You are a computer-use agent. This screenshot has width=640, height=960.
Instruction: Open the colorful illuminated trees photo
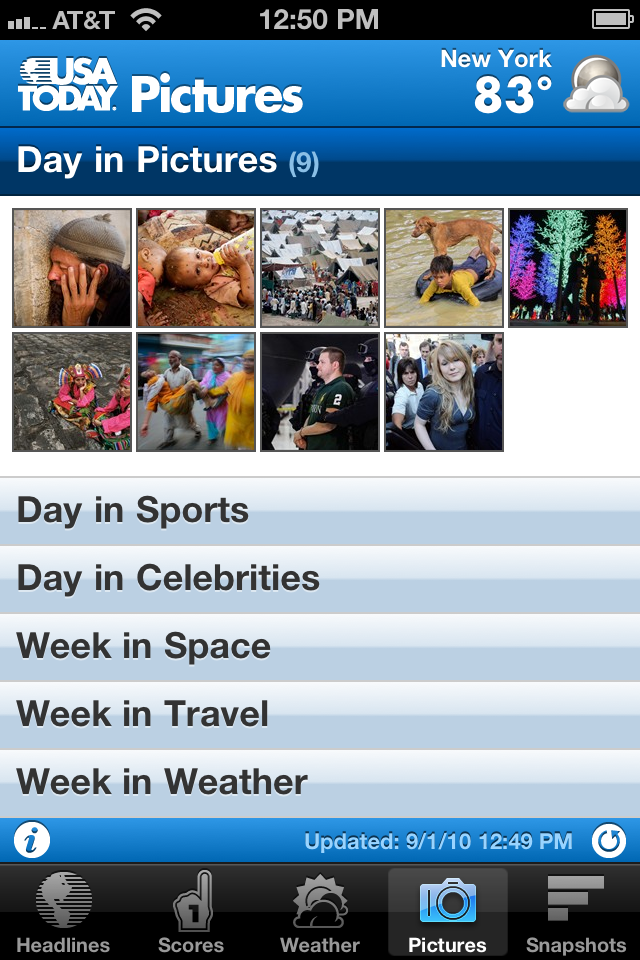tap(568, 268)
